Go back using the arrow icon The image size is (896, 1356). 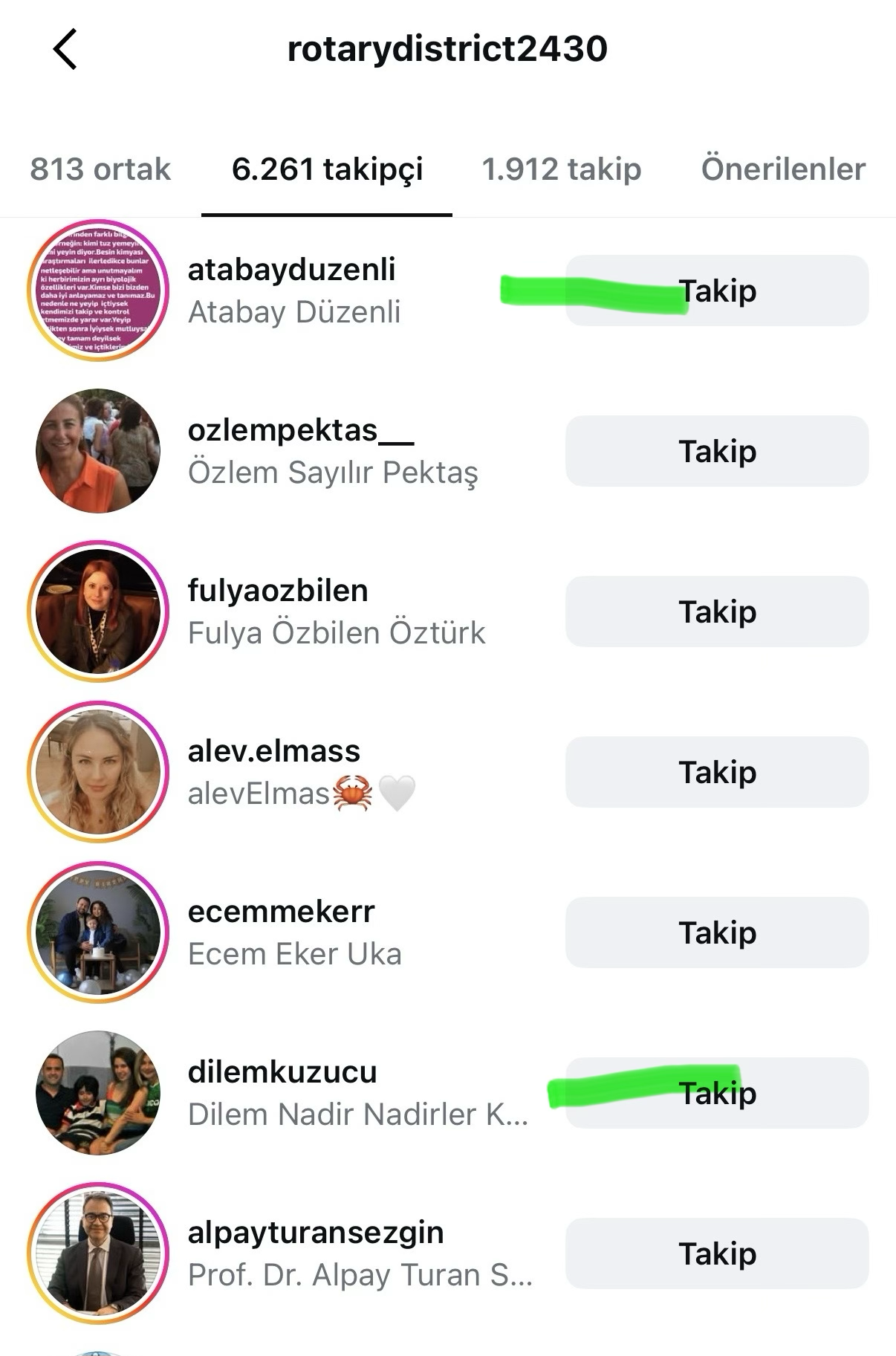tap(65, 50)
